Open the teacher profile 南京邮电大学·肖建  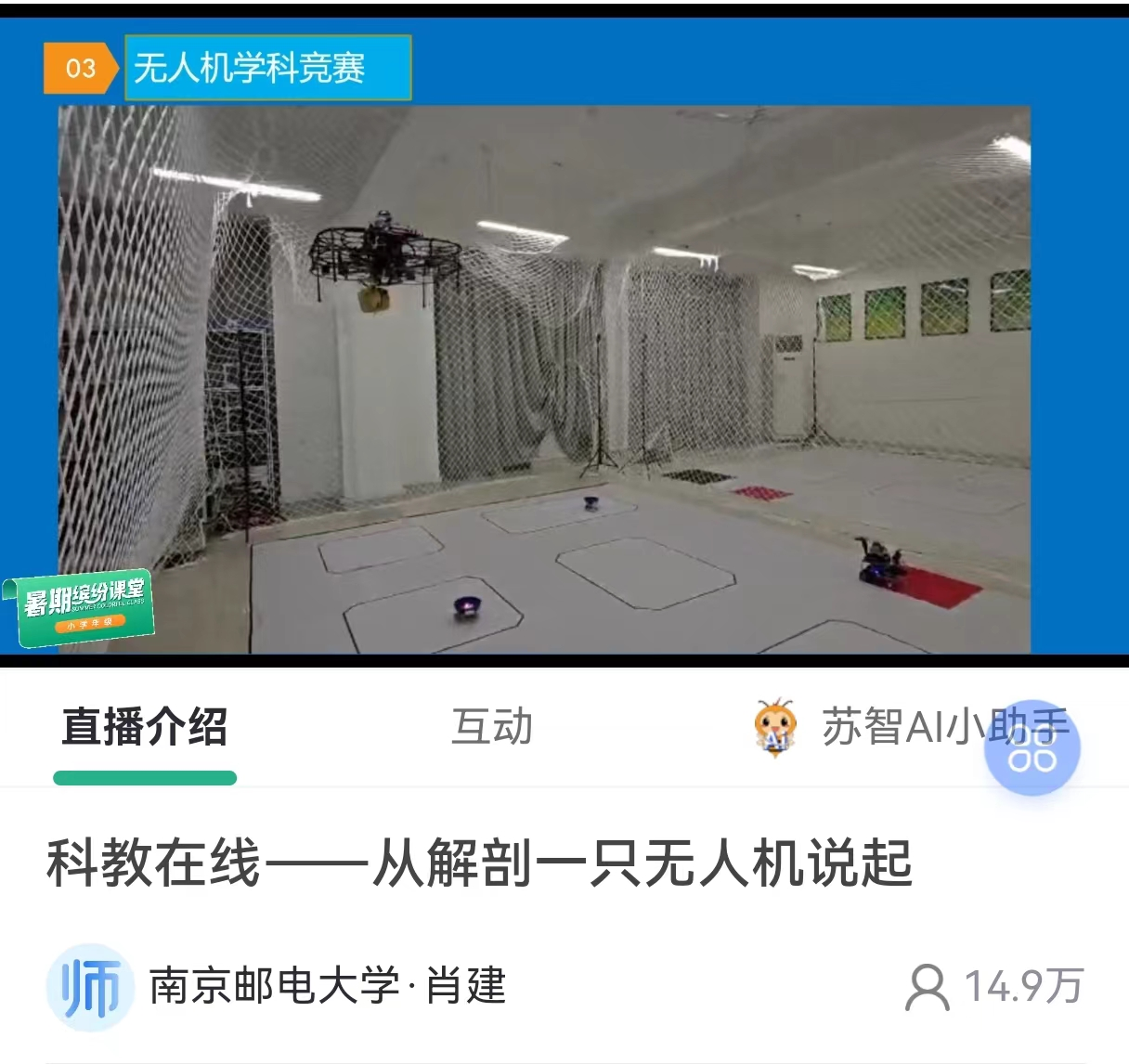(x=327, y=986)
